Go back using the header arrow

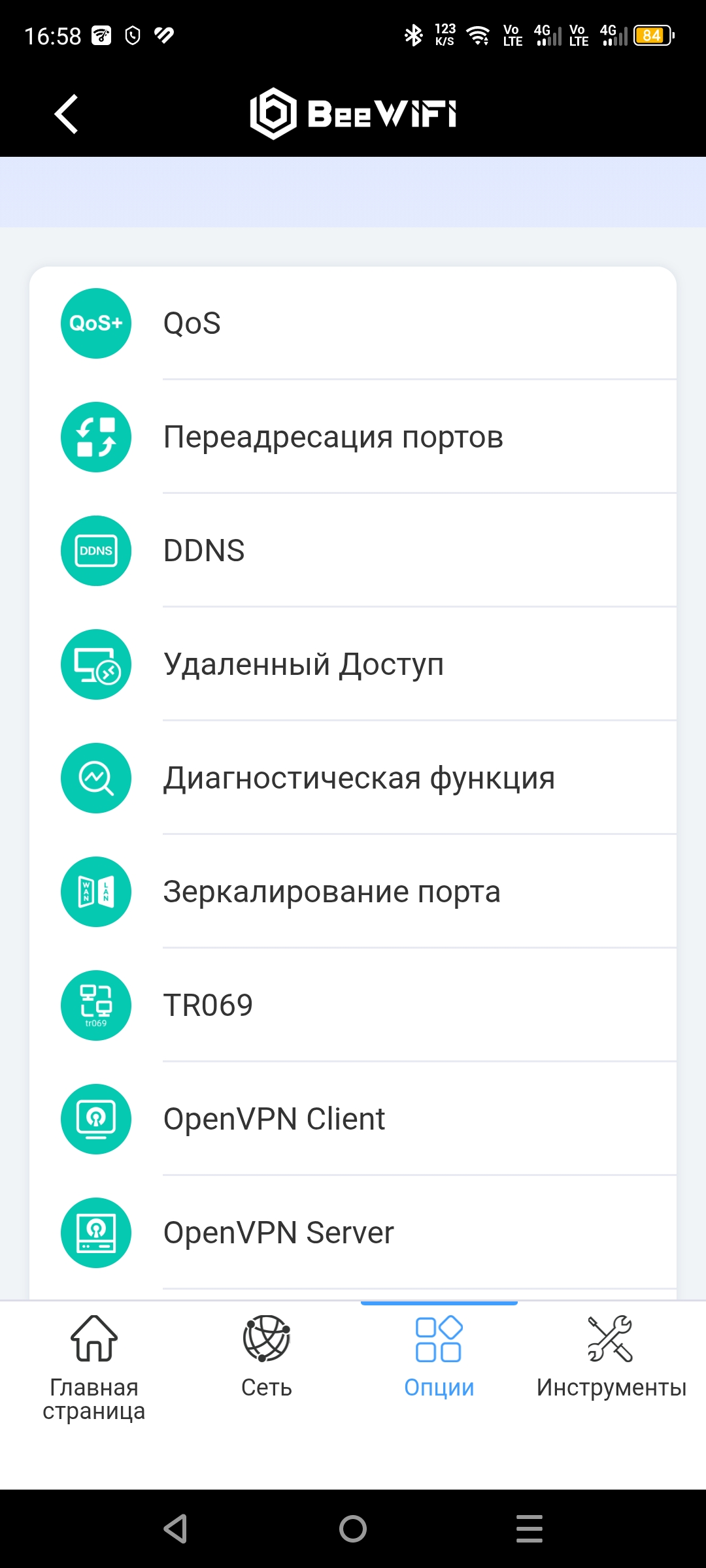click(67, 114)
